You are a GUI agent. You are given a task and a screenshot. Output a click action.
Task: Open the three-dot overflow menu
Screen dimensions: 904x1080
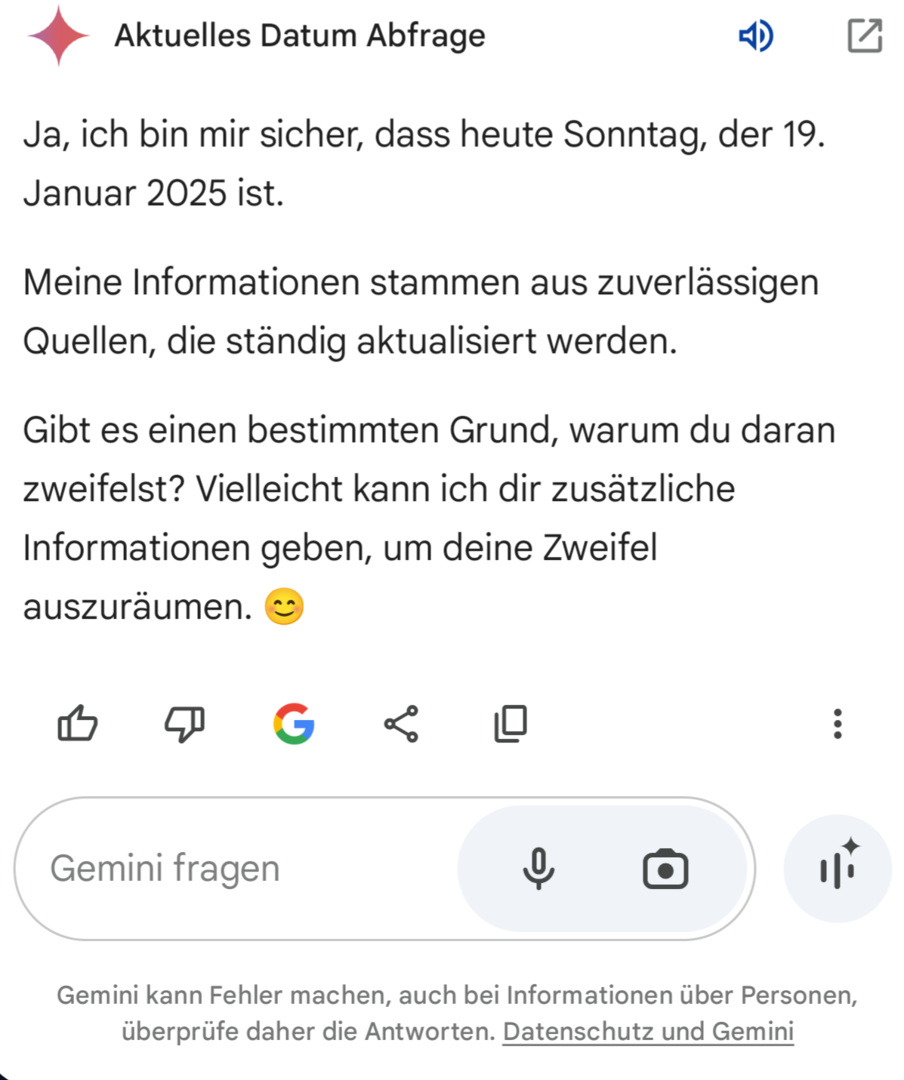point(837,723)
